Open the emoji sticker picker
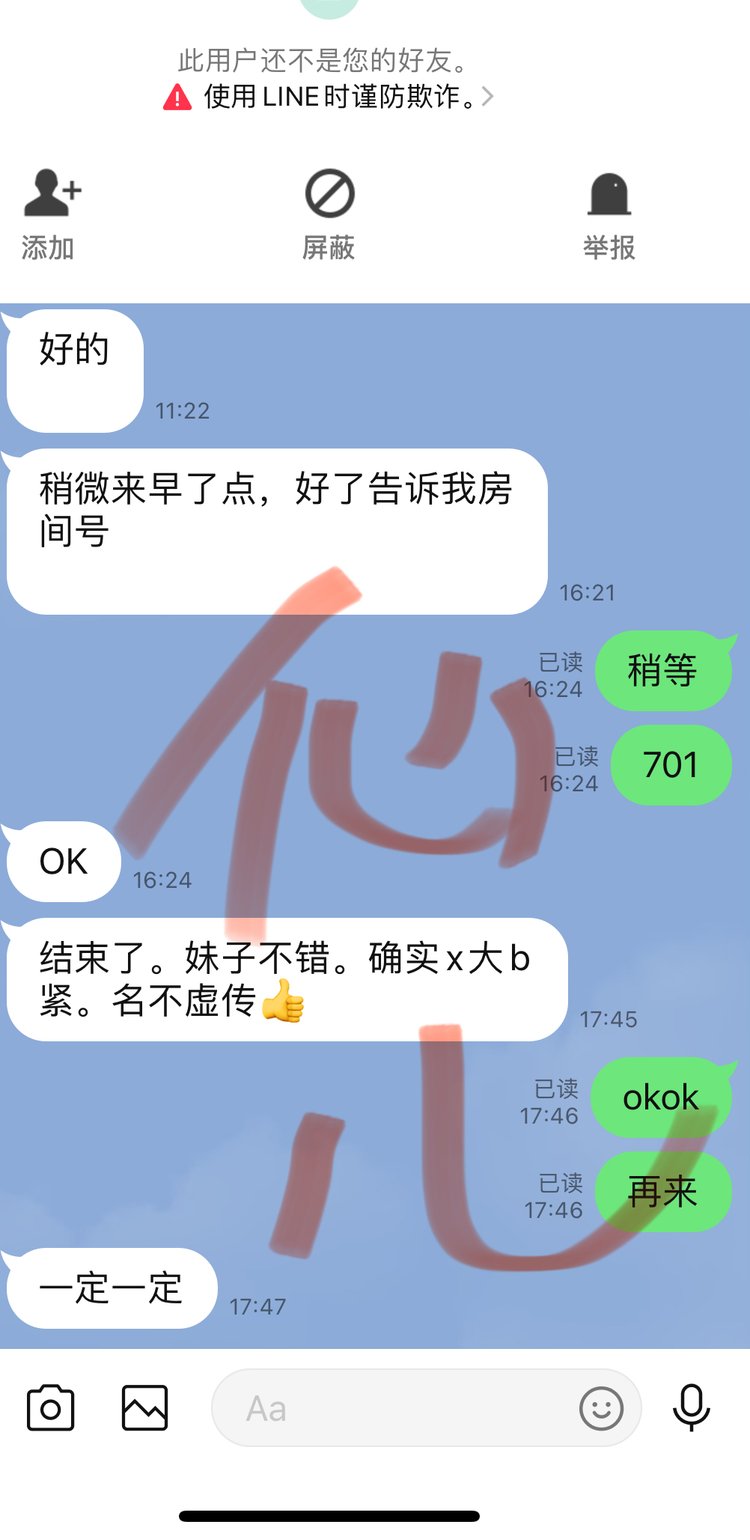Image resolution: width=750 pixels, height=1540 pixels. (x=601, y=1408)
